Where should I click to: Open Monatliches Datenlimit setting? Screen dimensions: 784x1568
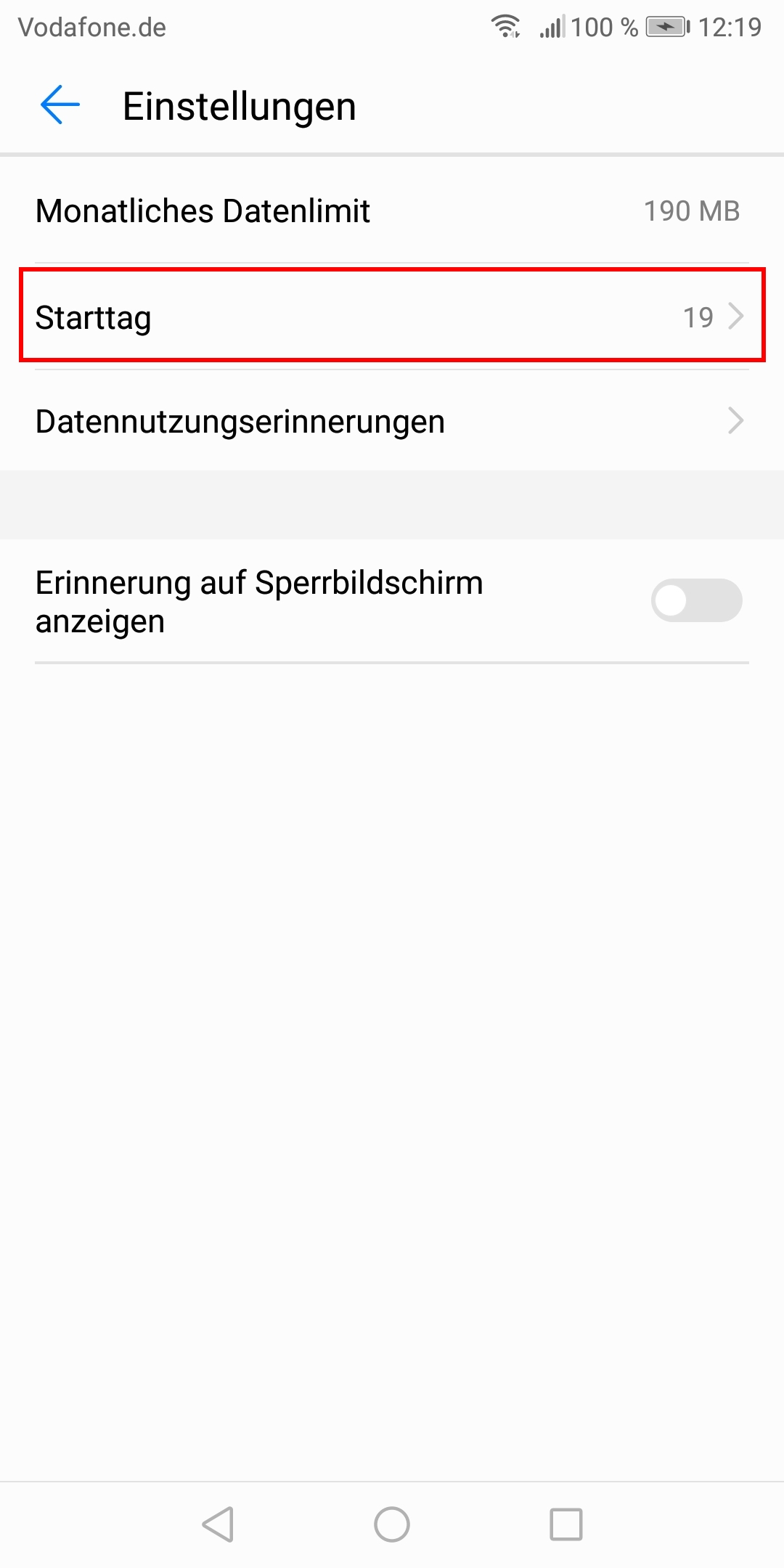click(392, 211)
